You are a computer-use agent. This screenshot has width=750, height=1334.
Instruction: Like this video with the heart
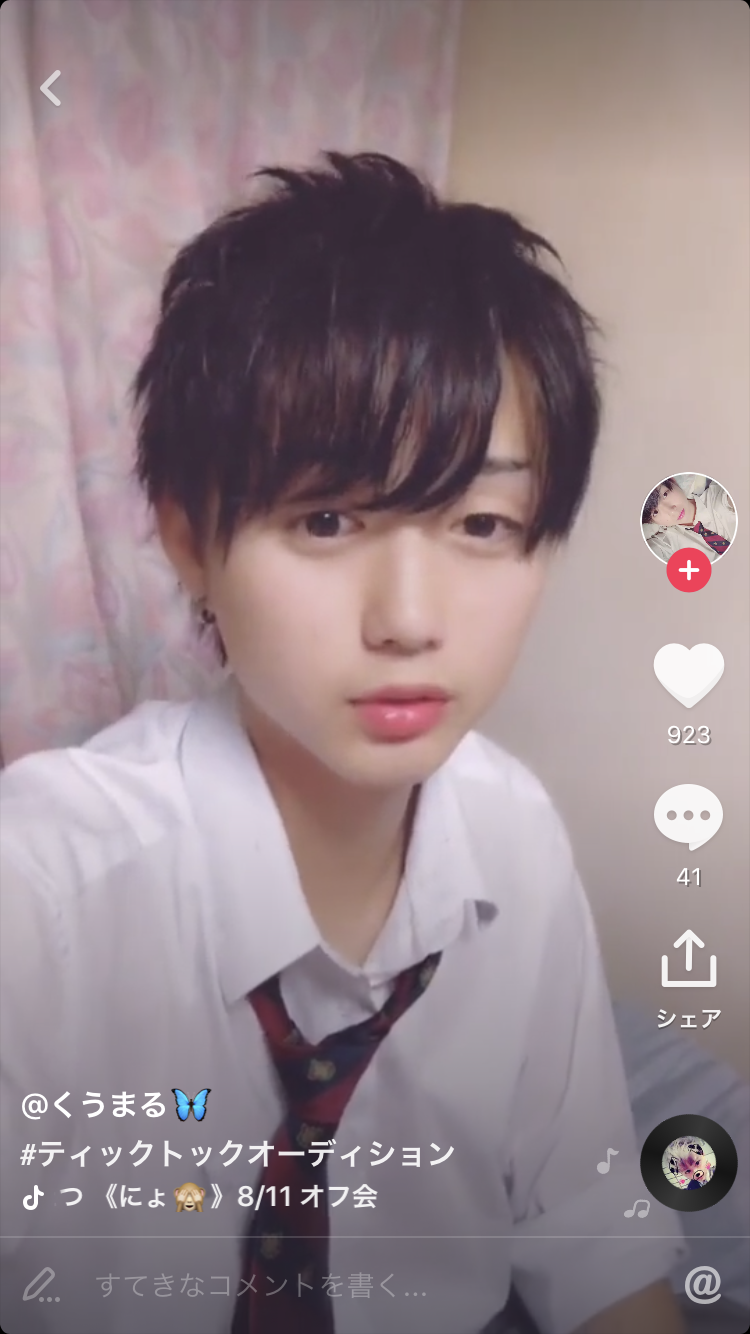[x=688, y=677]
